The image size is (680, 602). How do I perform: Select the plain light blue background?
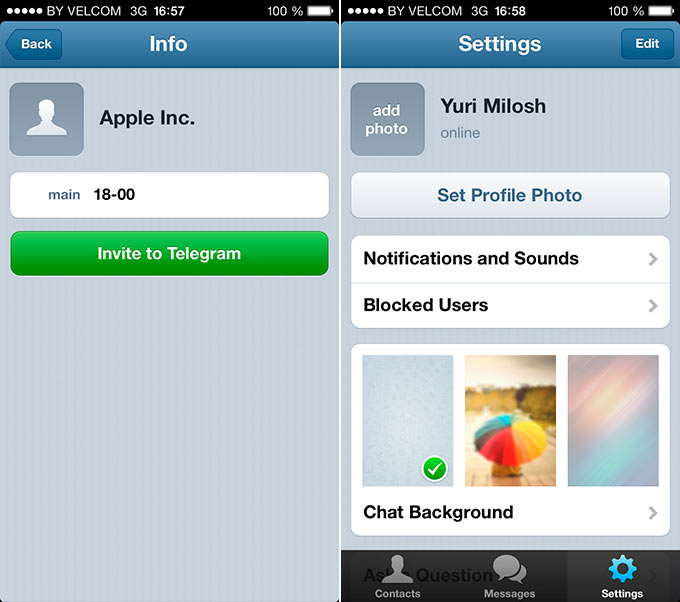407,421
